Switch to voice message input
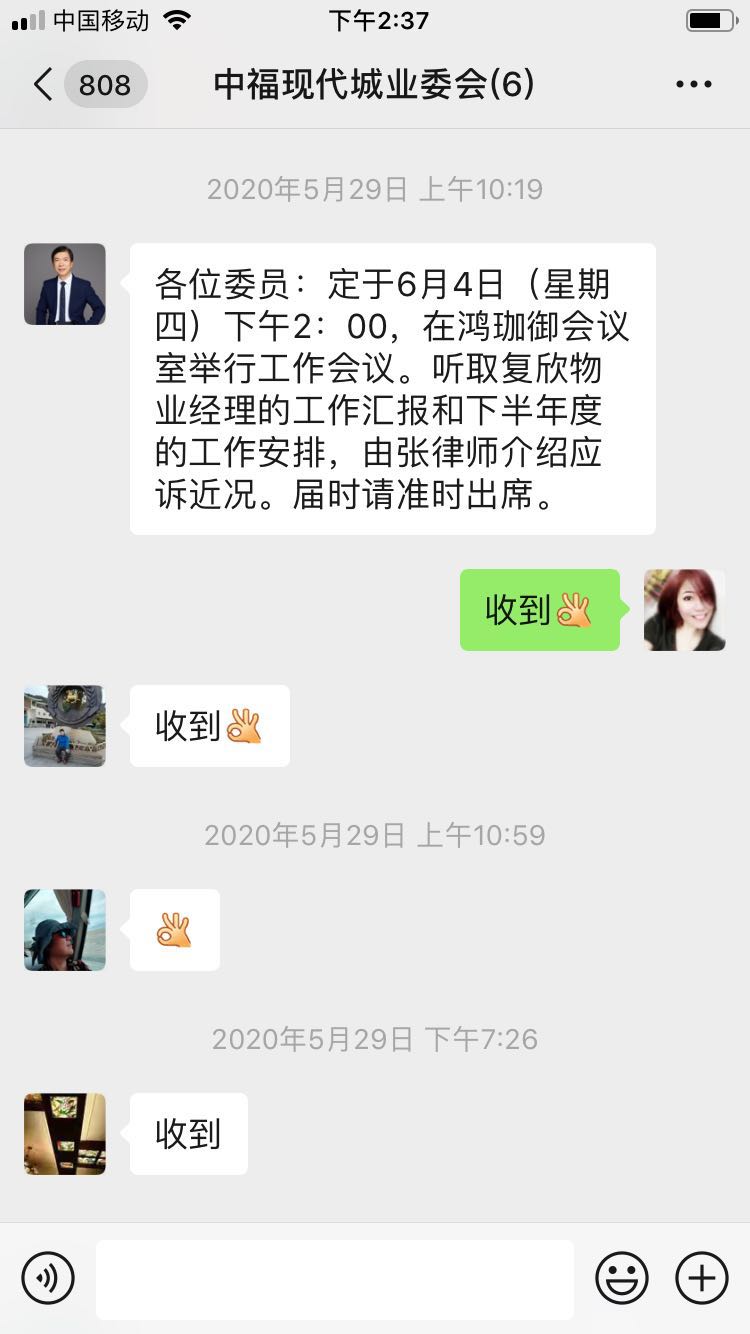Viewport: 750px width, 1334px height. [x=48, y=1278]
